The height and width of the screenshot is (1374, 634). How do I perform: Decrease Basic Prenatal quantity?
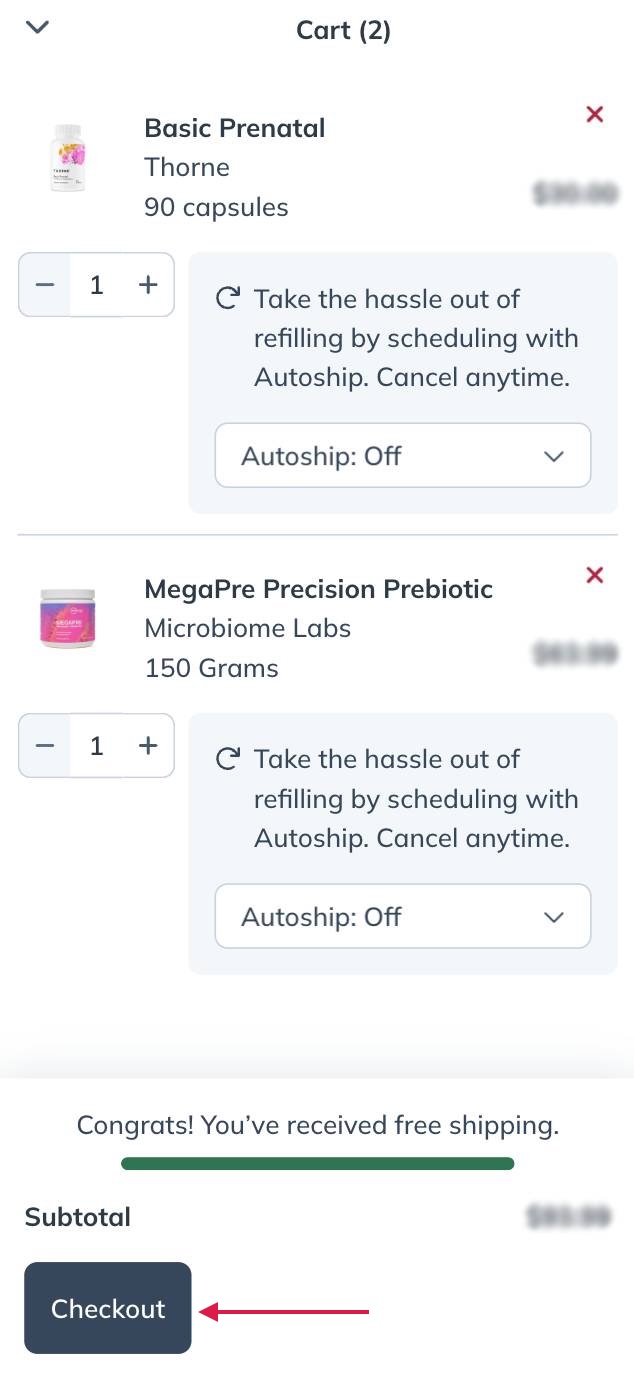[45, 285]
